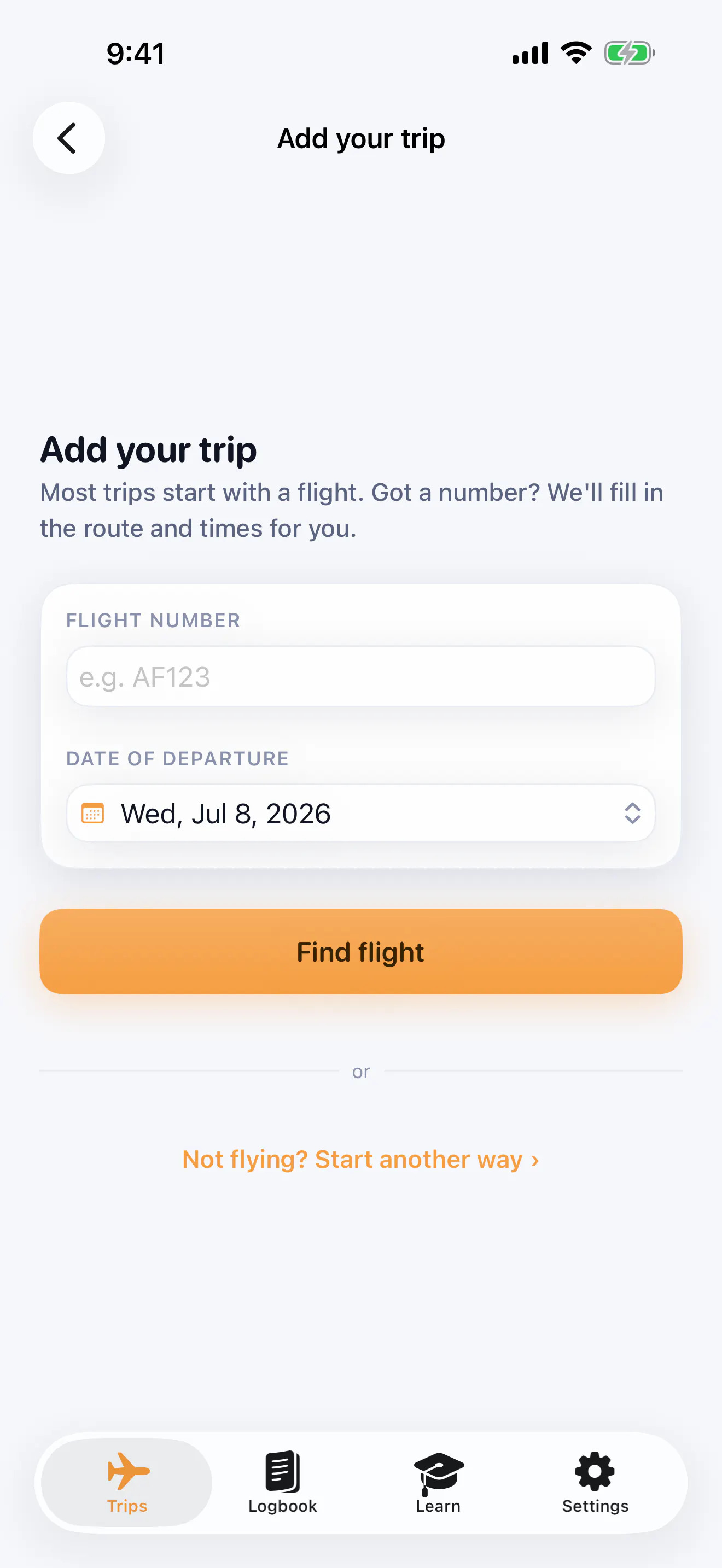Go back using the arrow button
Screen dimensions: 722x1568
69,138
